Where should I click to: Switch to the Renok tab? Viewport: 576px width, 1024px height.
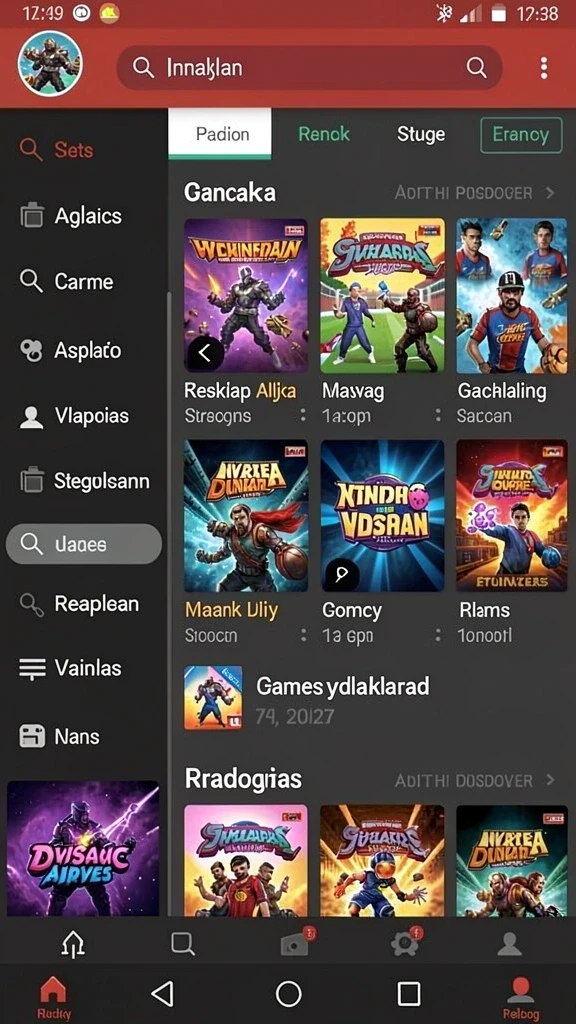click(324, 134)
